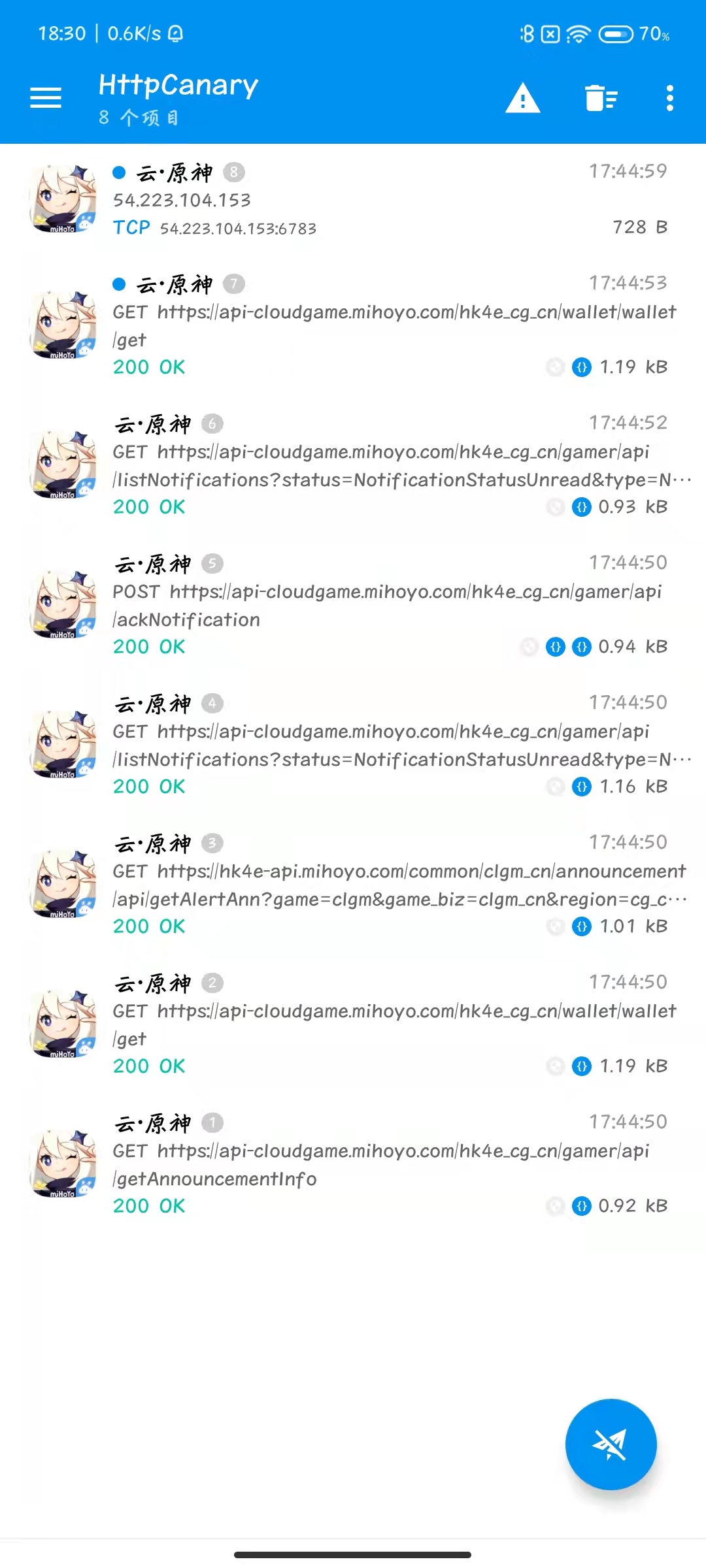This screenshot has height=1568, width=706.
Task: Tap the paper plane capture floating button
Action: point(611,1444)
